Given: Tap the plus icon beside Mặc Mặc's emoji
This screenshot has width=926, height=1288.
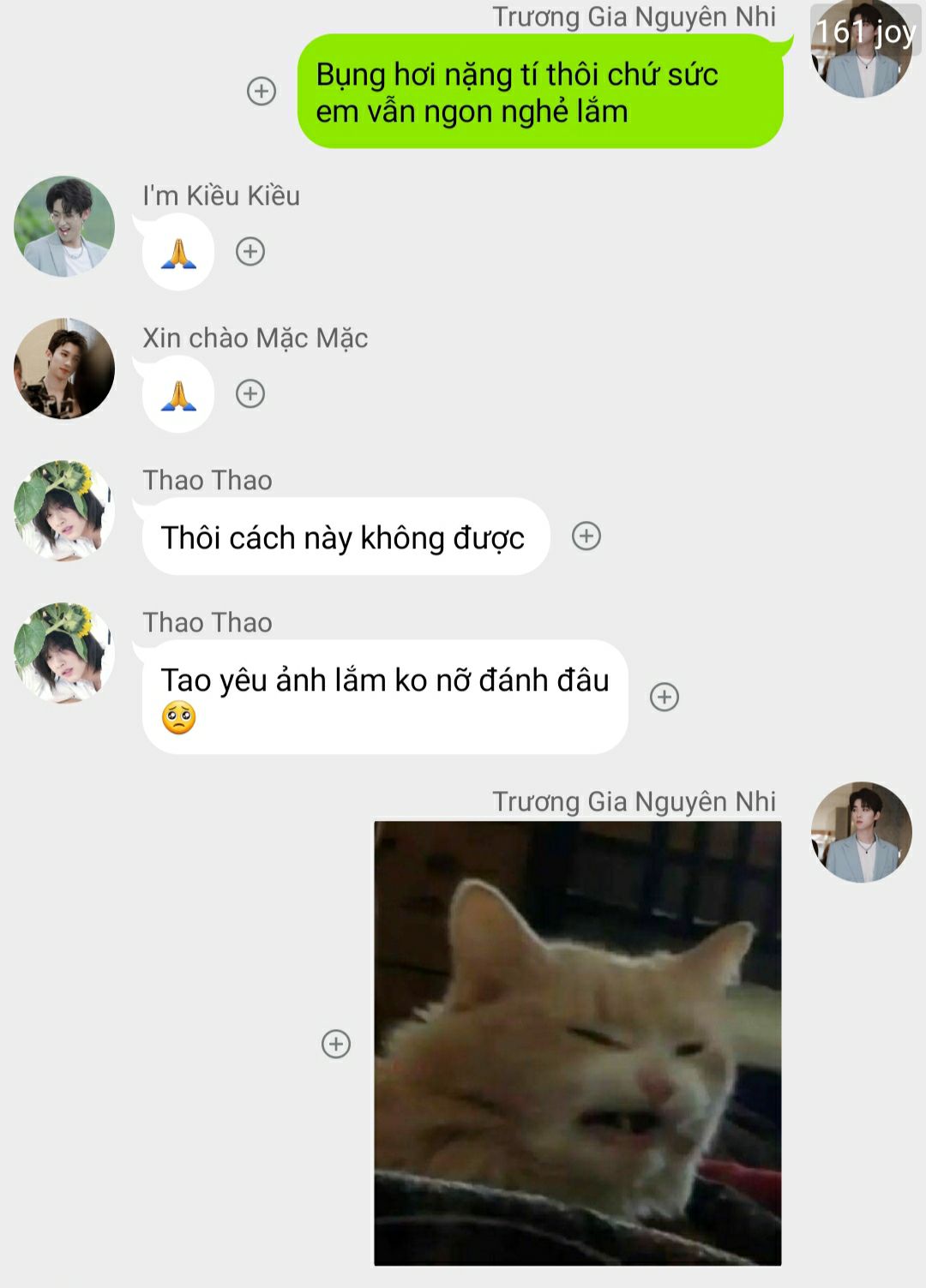Looking at the screenshot, I should coord(250,393).
